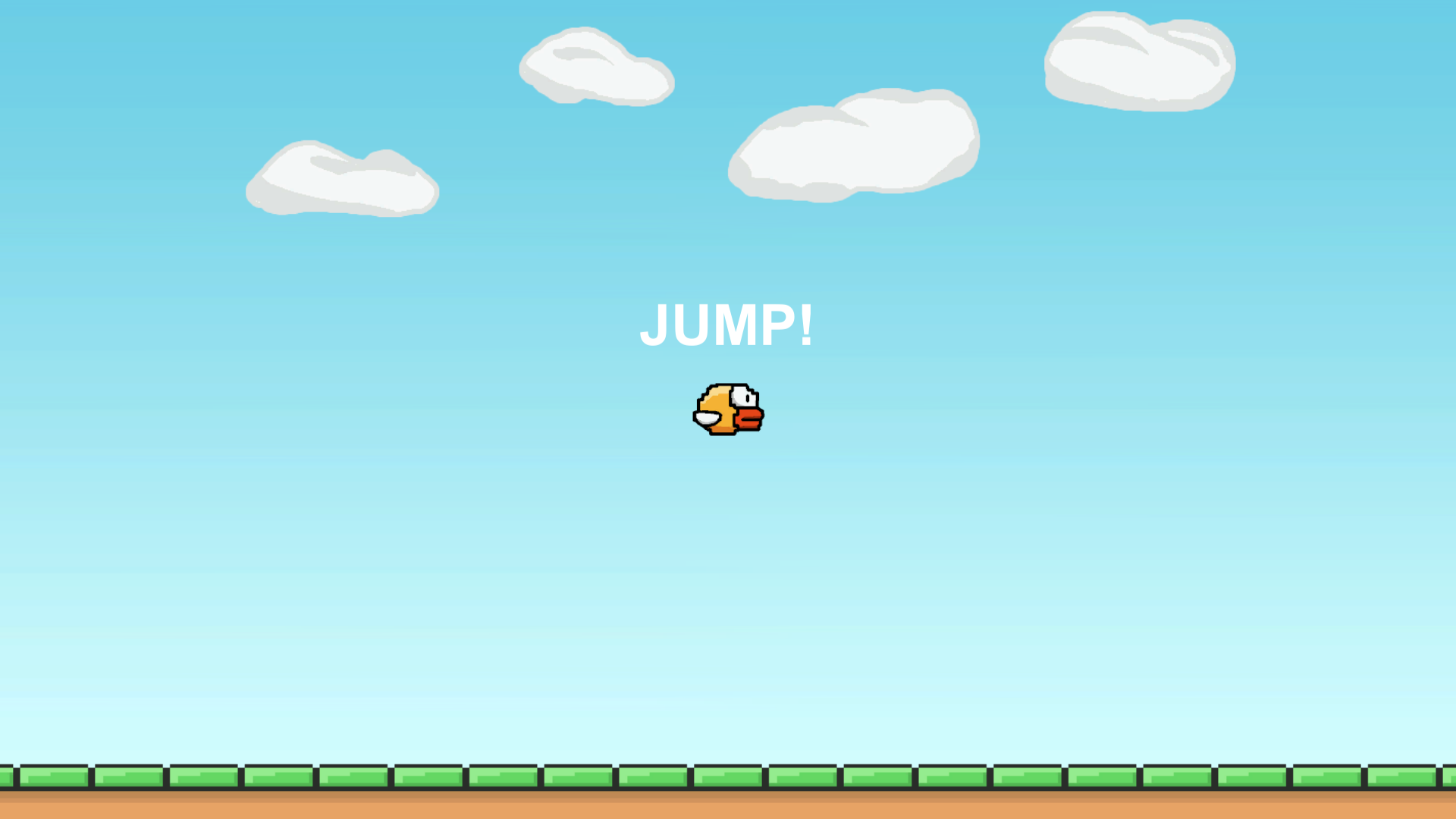Tap the JUMP! prompt to start the game
Screen dimensions: 1456x819
click(726, 325)
